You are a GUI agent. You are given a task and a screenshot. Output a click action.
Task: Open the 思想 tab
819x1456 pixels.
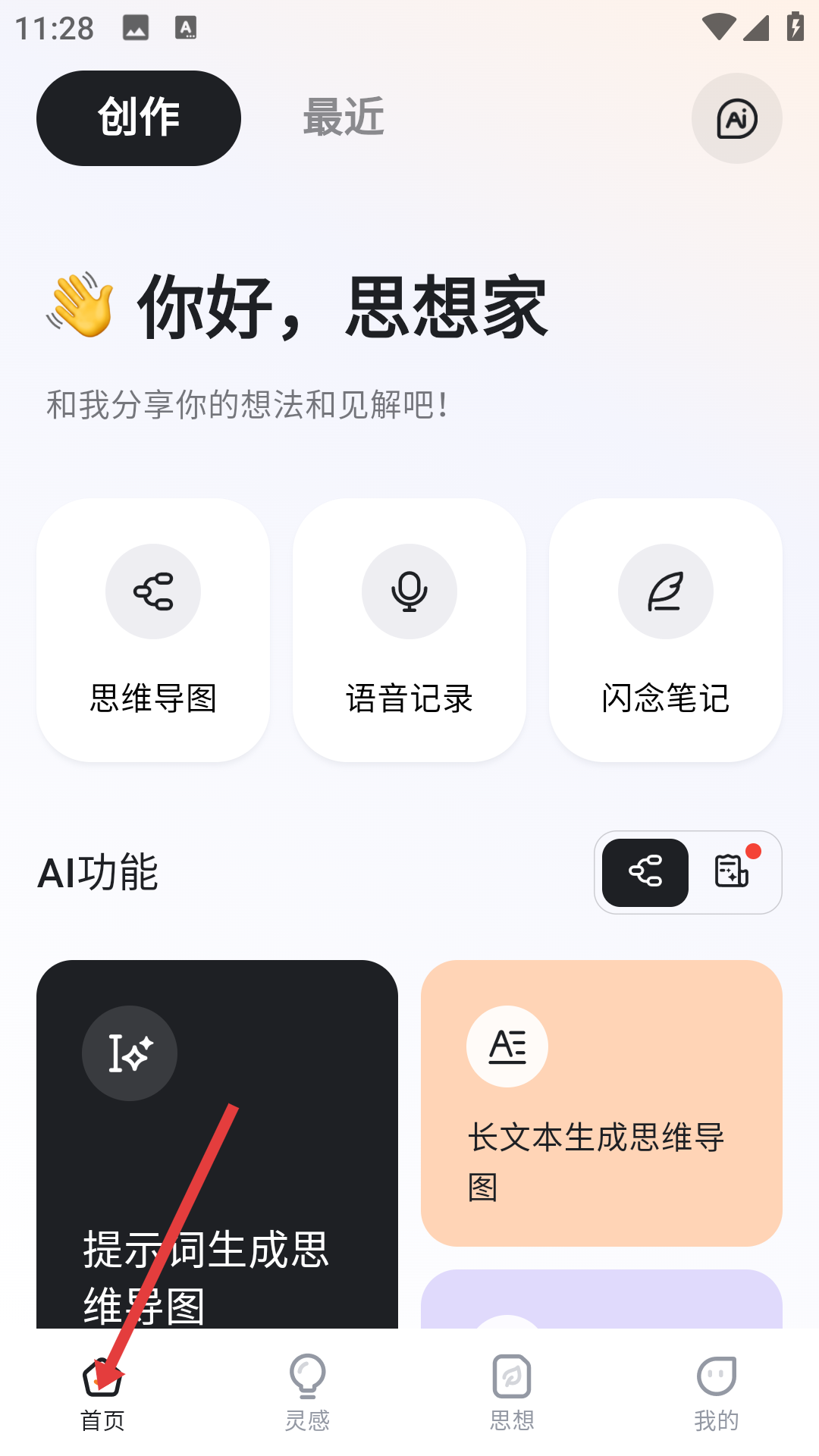512,1394
